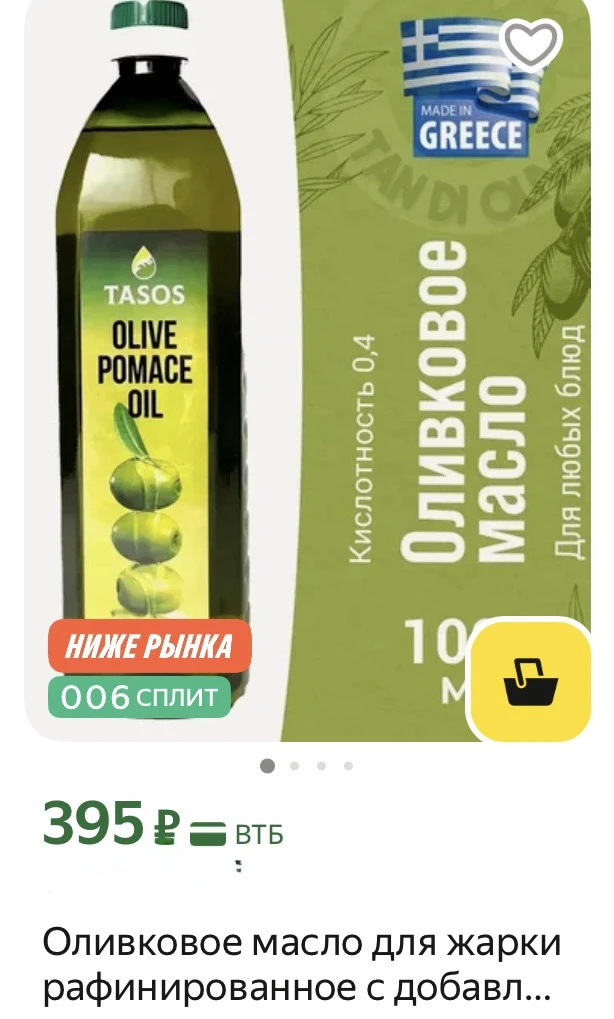The height and width of the screenshot is (1019, 614).
Task: Open the Tasos olive pomace oil product image
Action: pos(307,370)
